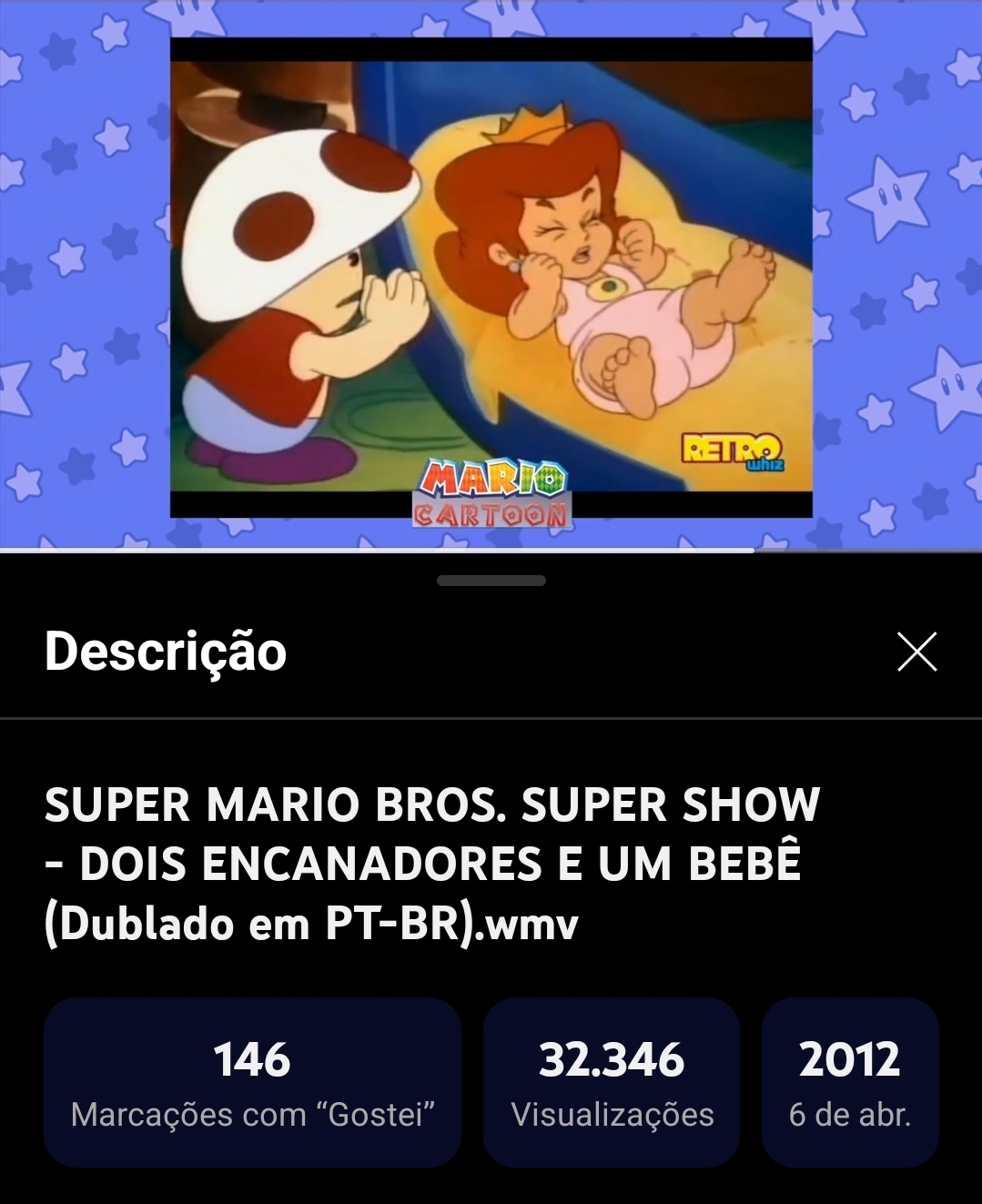
Task: Tap the video player showing the cartoon
Action: click(x=491, y=278)
